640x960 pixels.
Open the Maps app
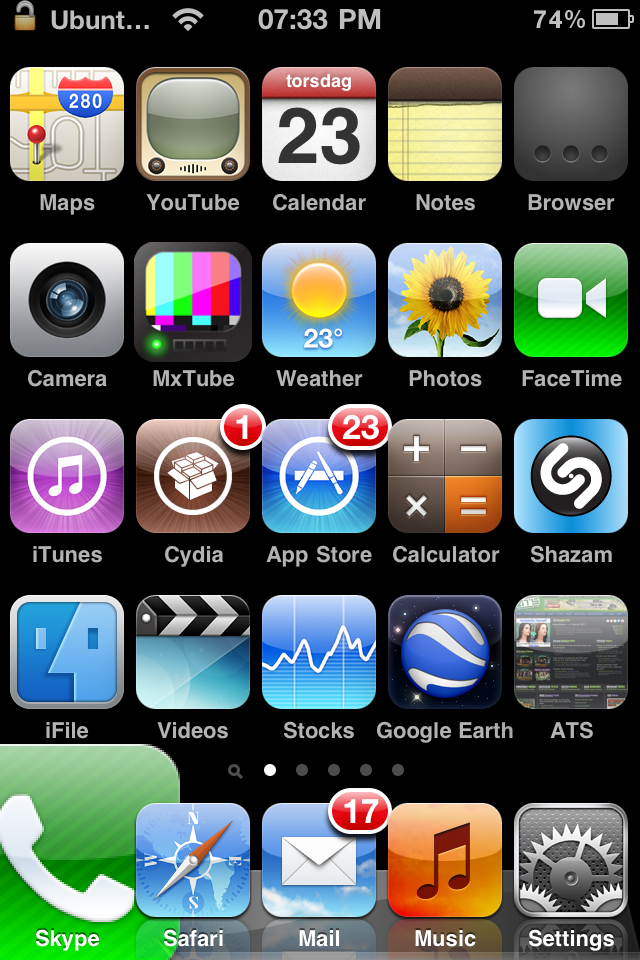pos(67,124)
